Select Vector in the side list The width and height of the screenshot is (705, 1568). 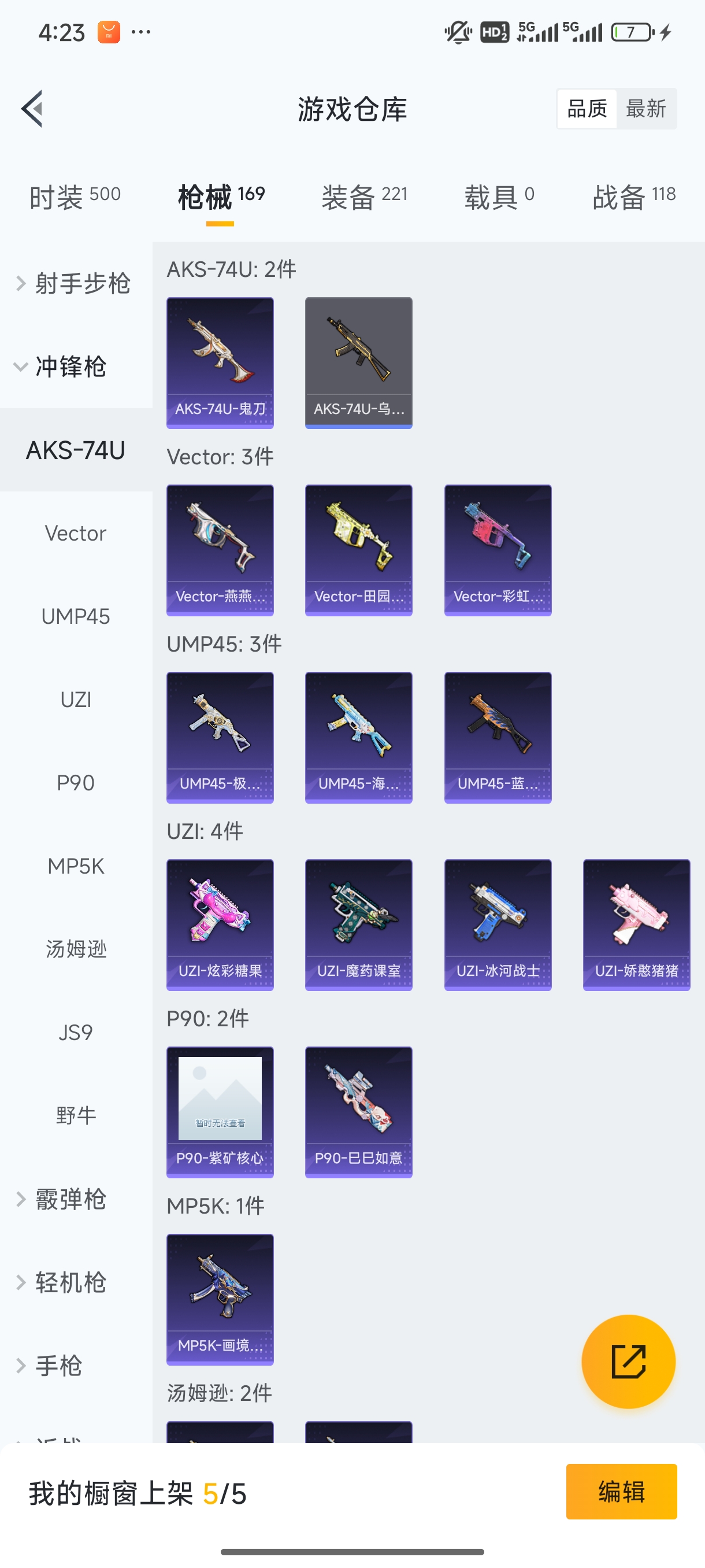coord(76,533)
